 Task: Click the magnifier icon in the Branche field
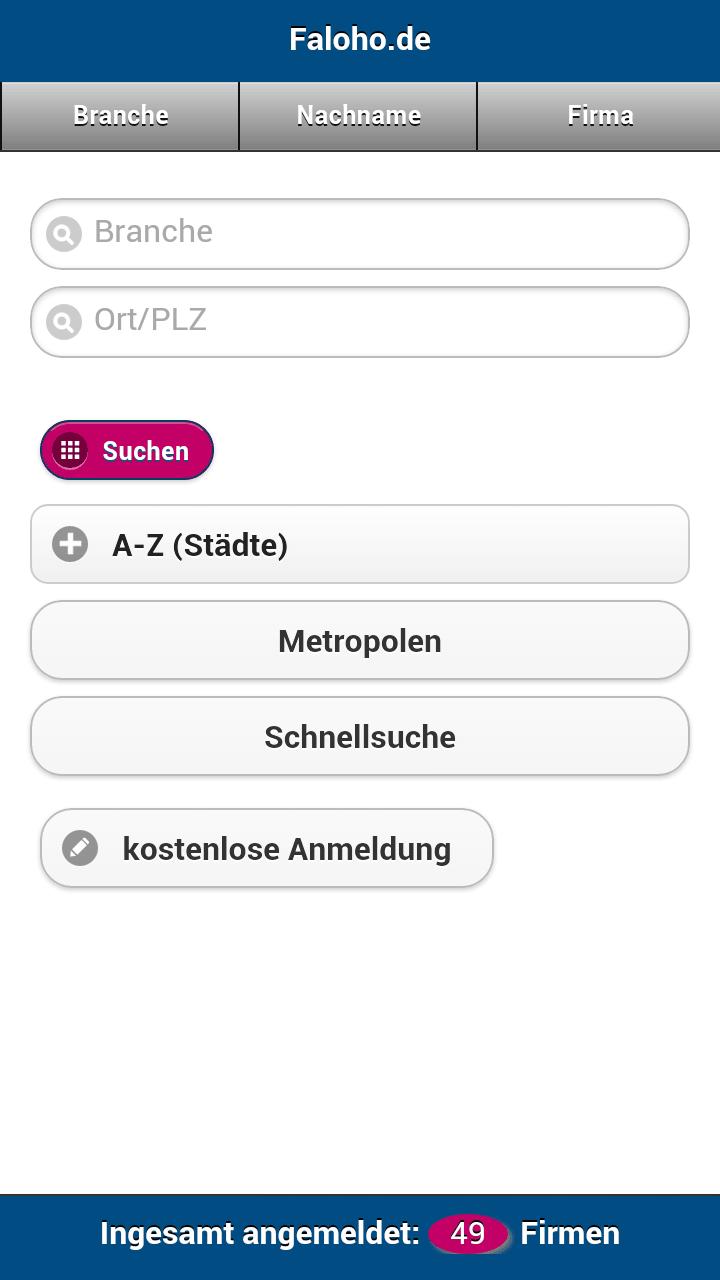coord(63,233)
